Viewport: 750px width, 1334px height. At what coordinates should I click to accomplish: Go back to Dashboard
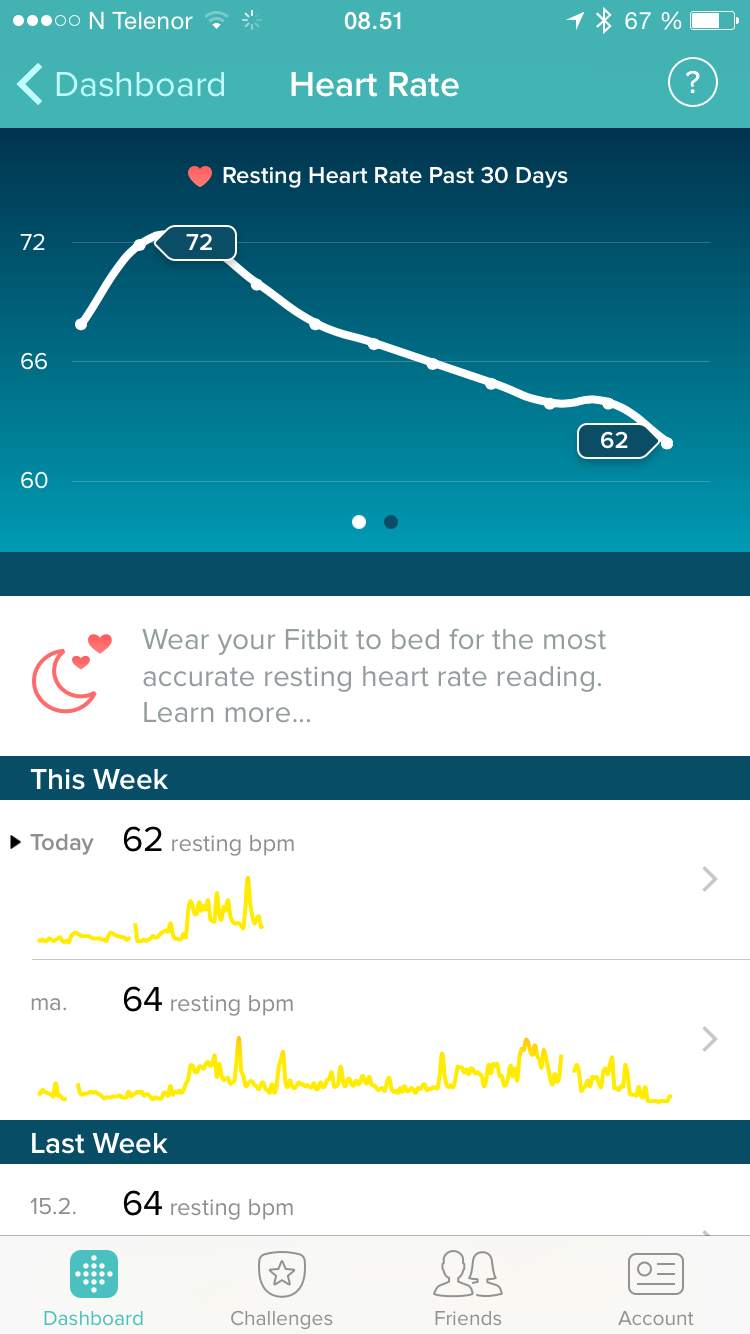(122, 85)
